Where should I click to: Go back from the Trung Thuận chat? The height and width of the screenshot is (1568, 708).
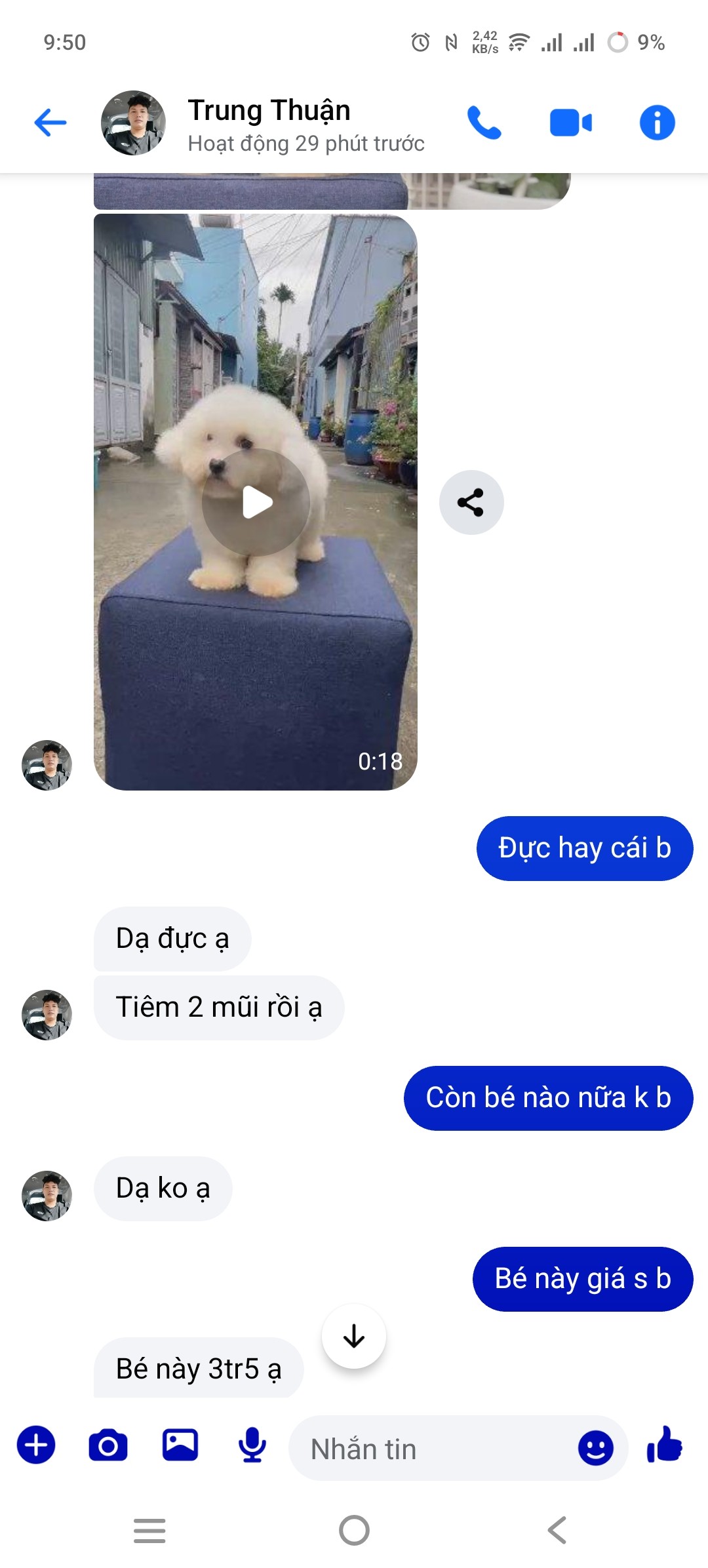point(50,123)
